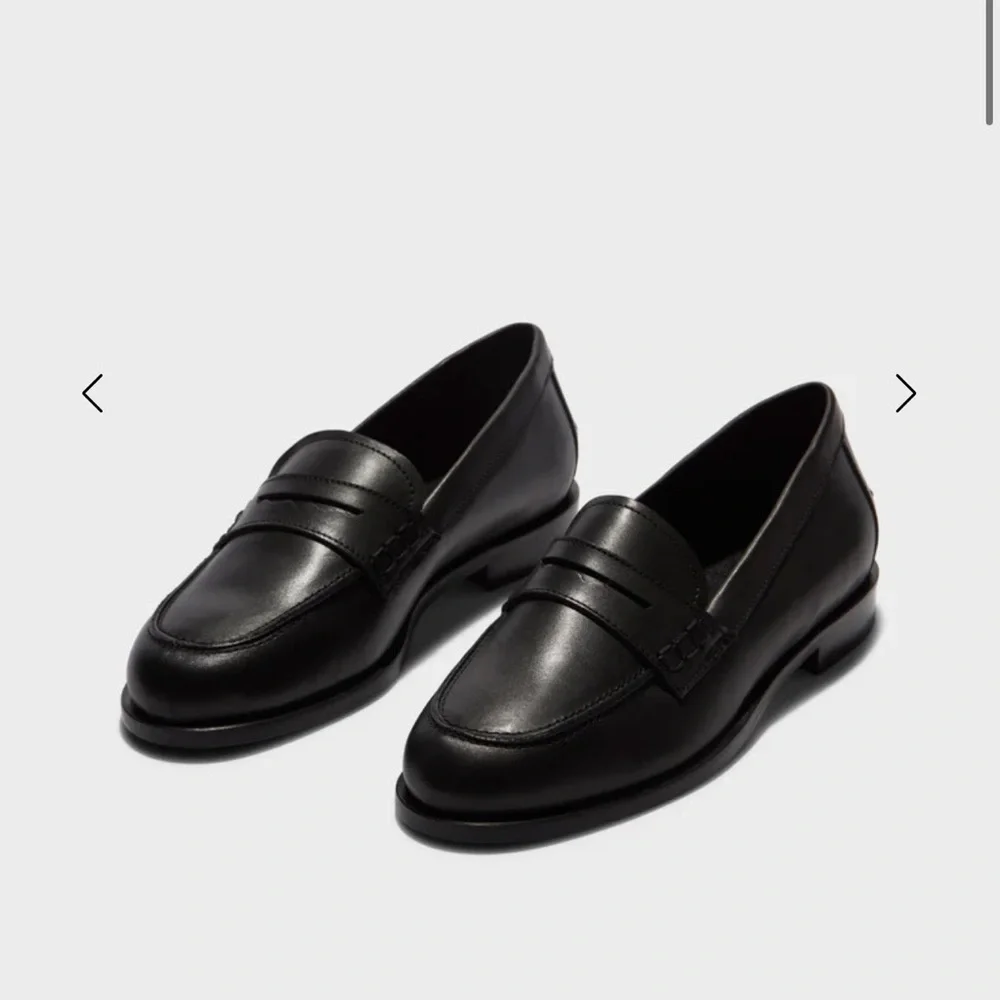Go to the previous product image
This screenshot has width=1000, height=1000.
(x=92, y=393)
